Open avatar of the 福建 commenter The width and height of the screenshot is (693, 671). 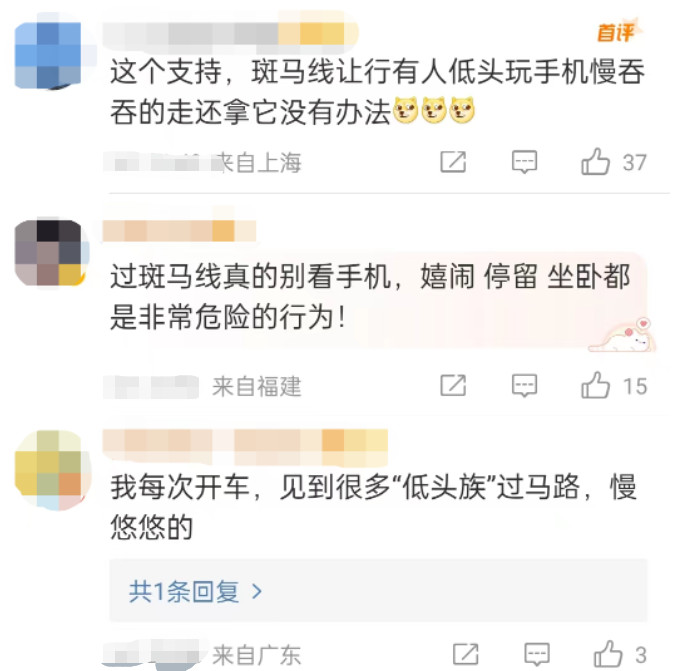click(49, 253)
